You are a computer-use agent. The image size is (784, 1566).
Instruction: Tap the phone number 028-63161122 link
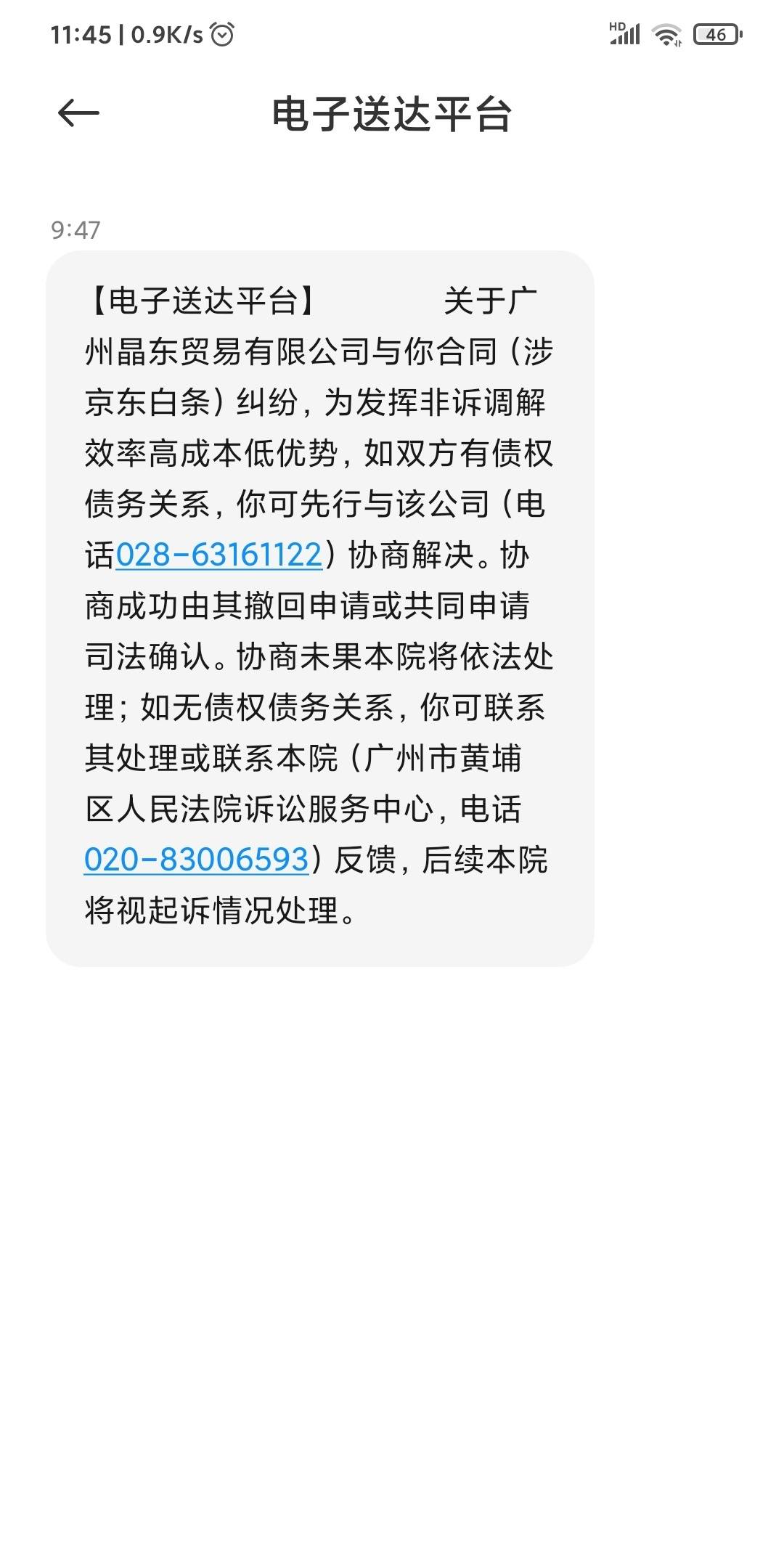pos(219,555)
